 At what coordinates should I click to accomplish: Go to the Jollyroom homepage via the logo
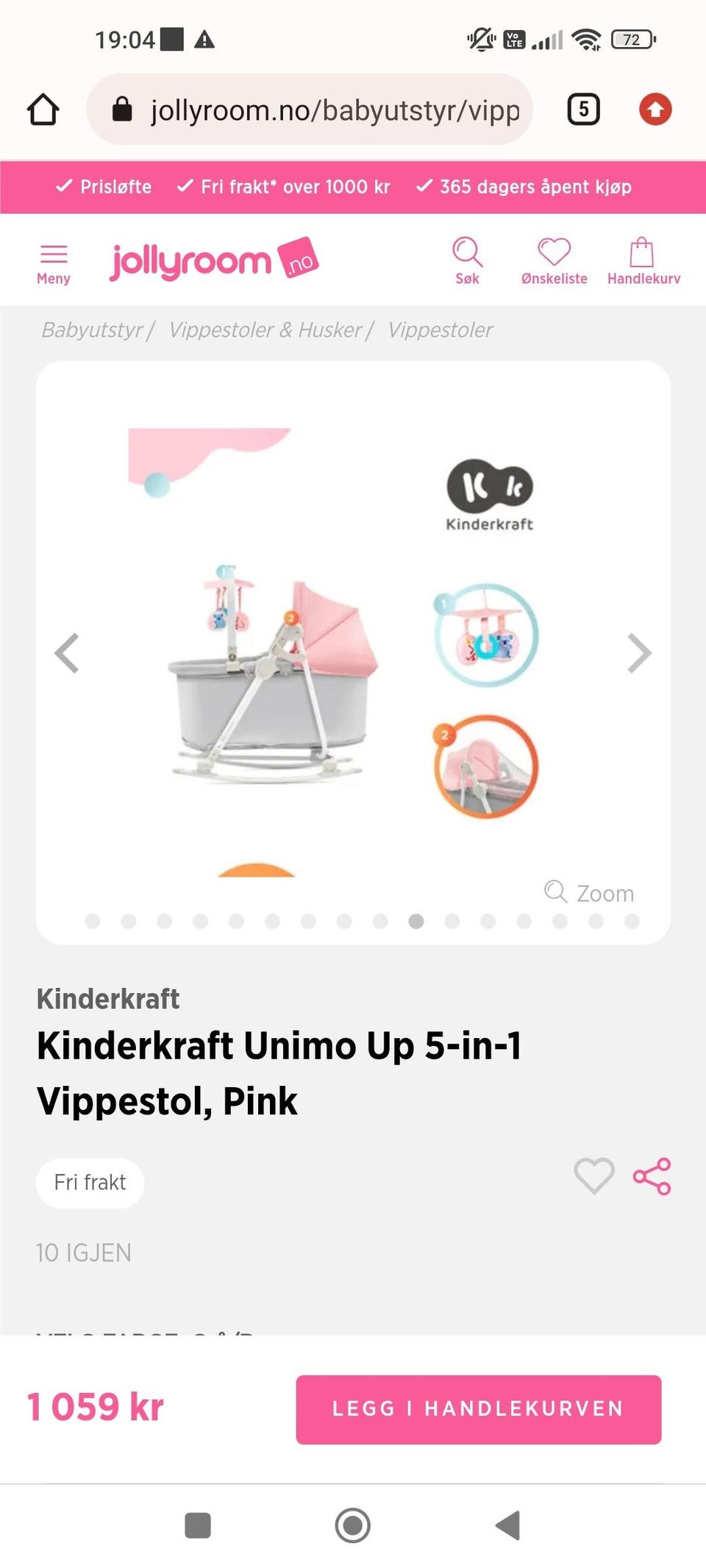(213, 260)
